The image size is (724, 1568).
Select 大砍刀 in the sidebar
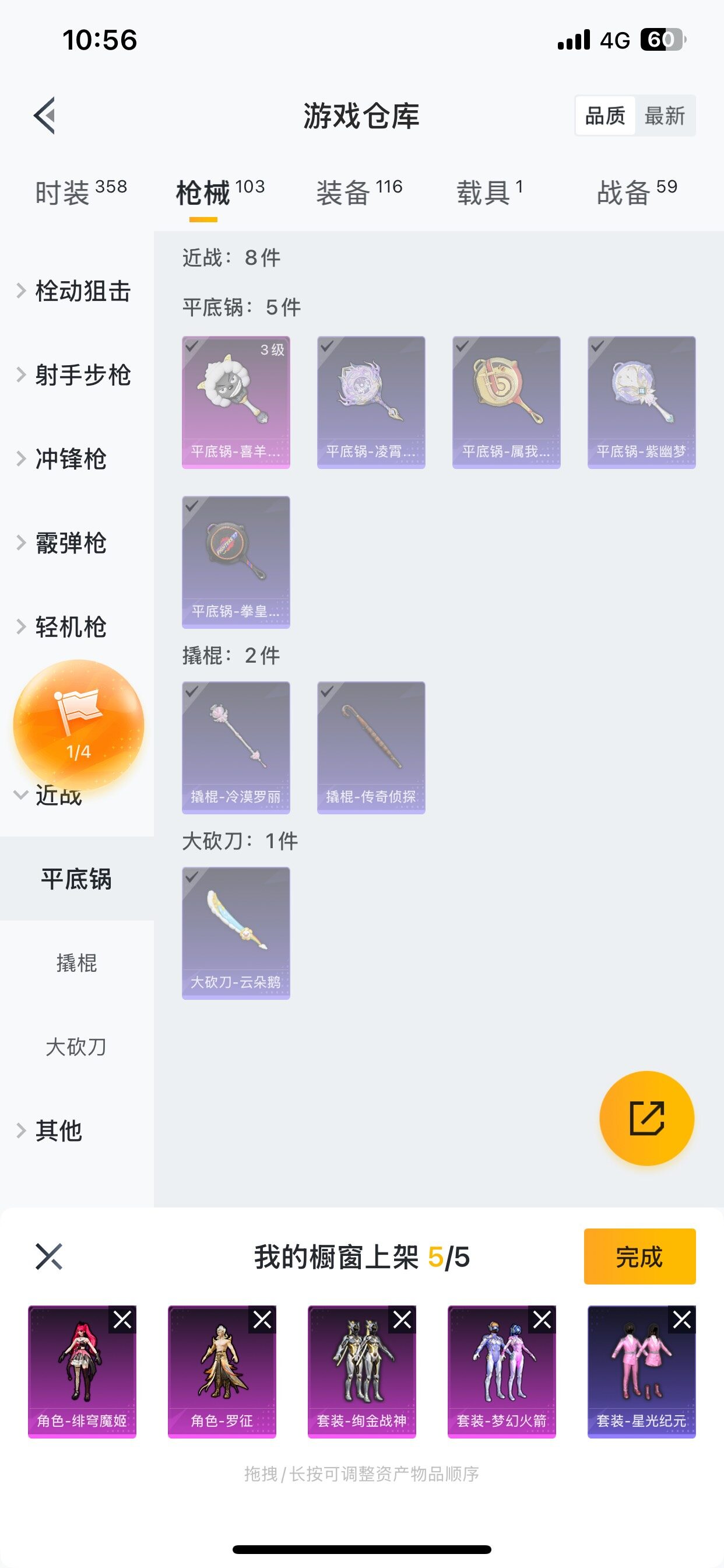(x=77, y=1047)
